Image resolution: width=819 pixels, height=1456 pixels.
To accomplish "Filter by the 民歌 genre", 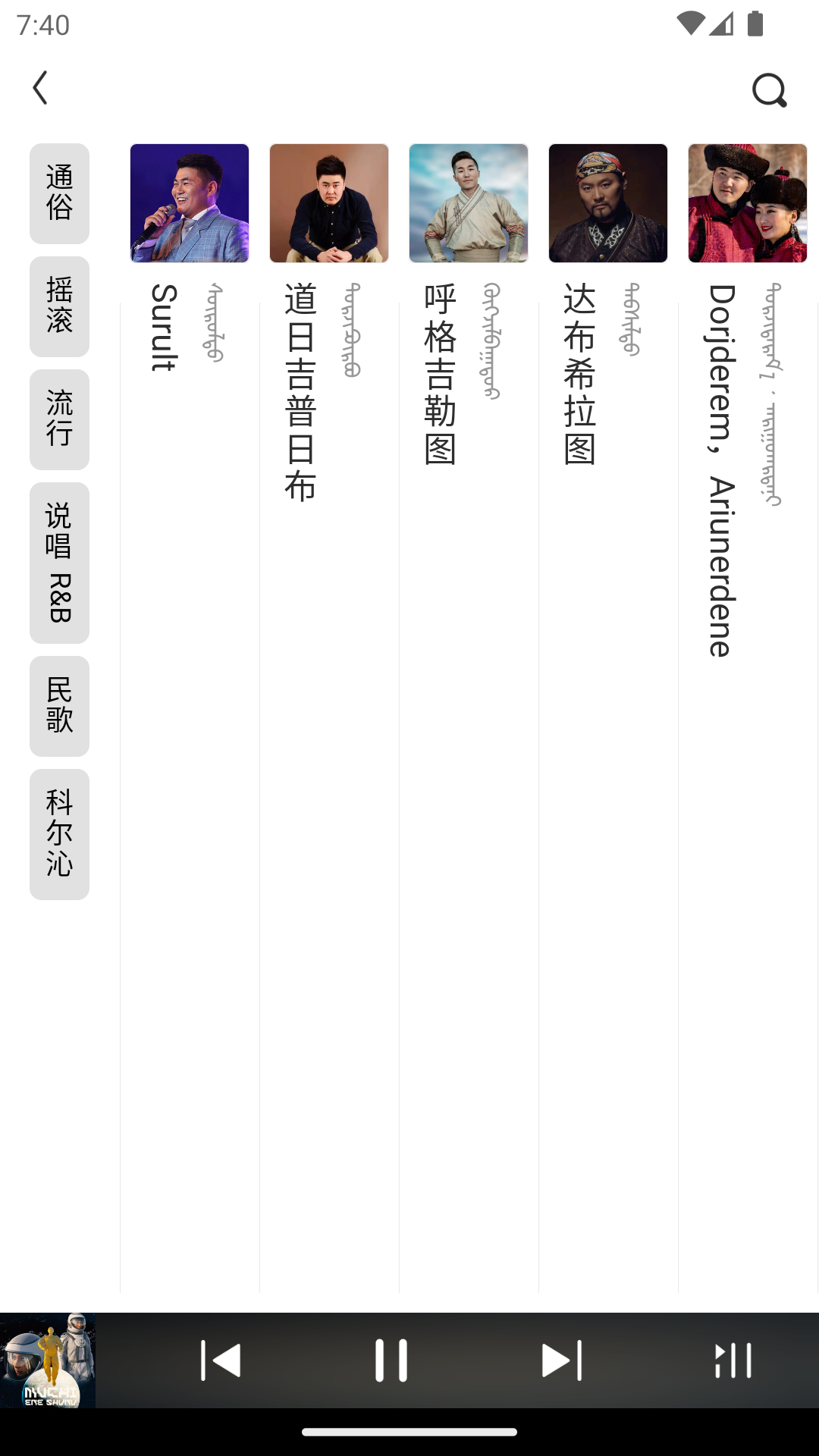I will (x=59, y=706).
